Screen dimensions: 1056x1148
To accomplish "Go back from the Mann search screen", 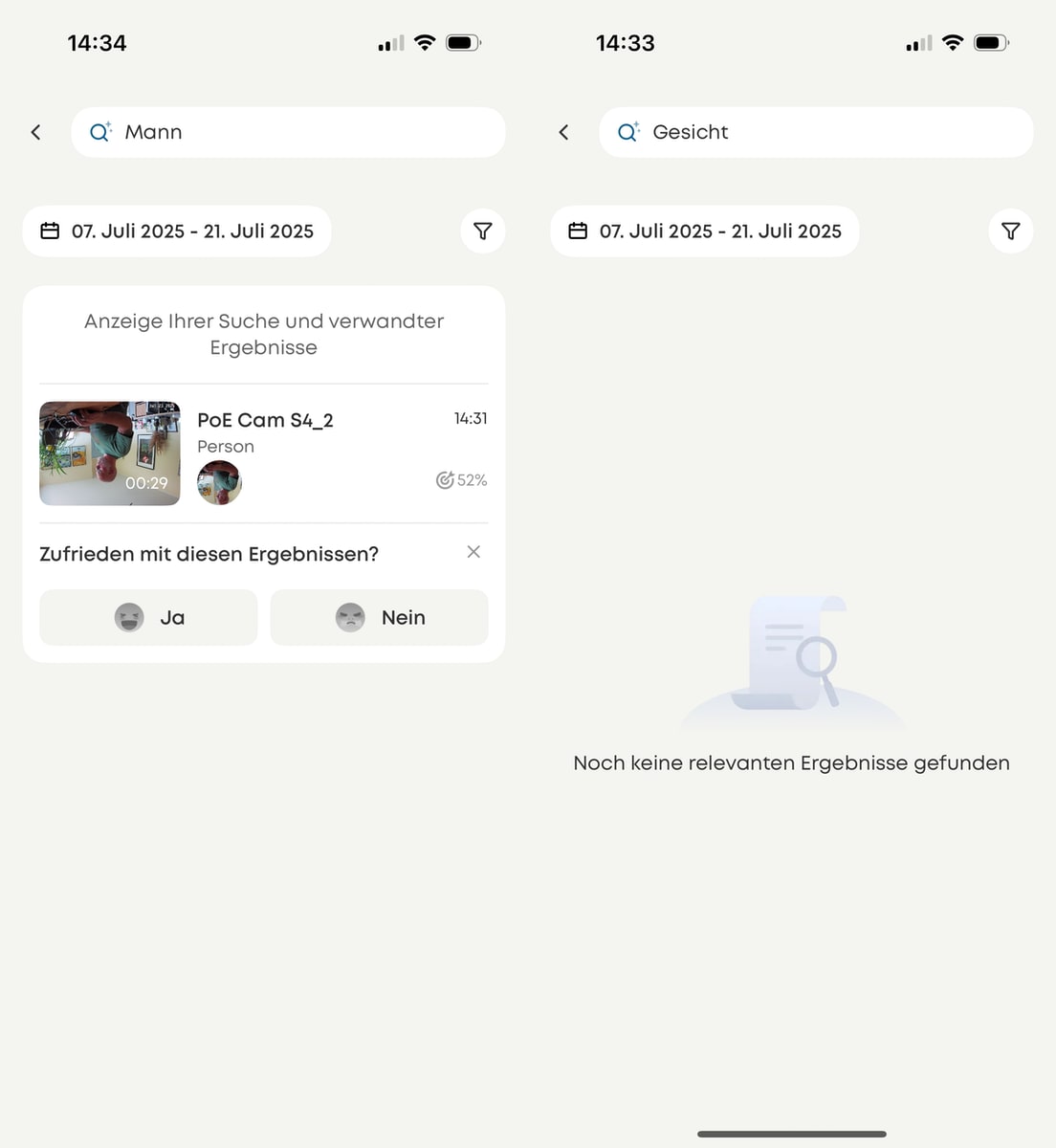I will pos(36,132).
